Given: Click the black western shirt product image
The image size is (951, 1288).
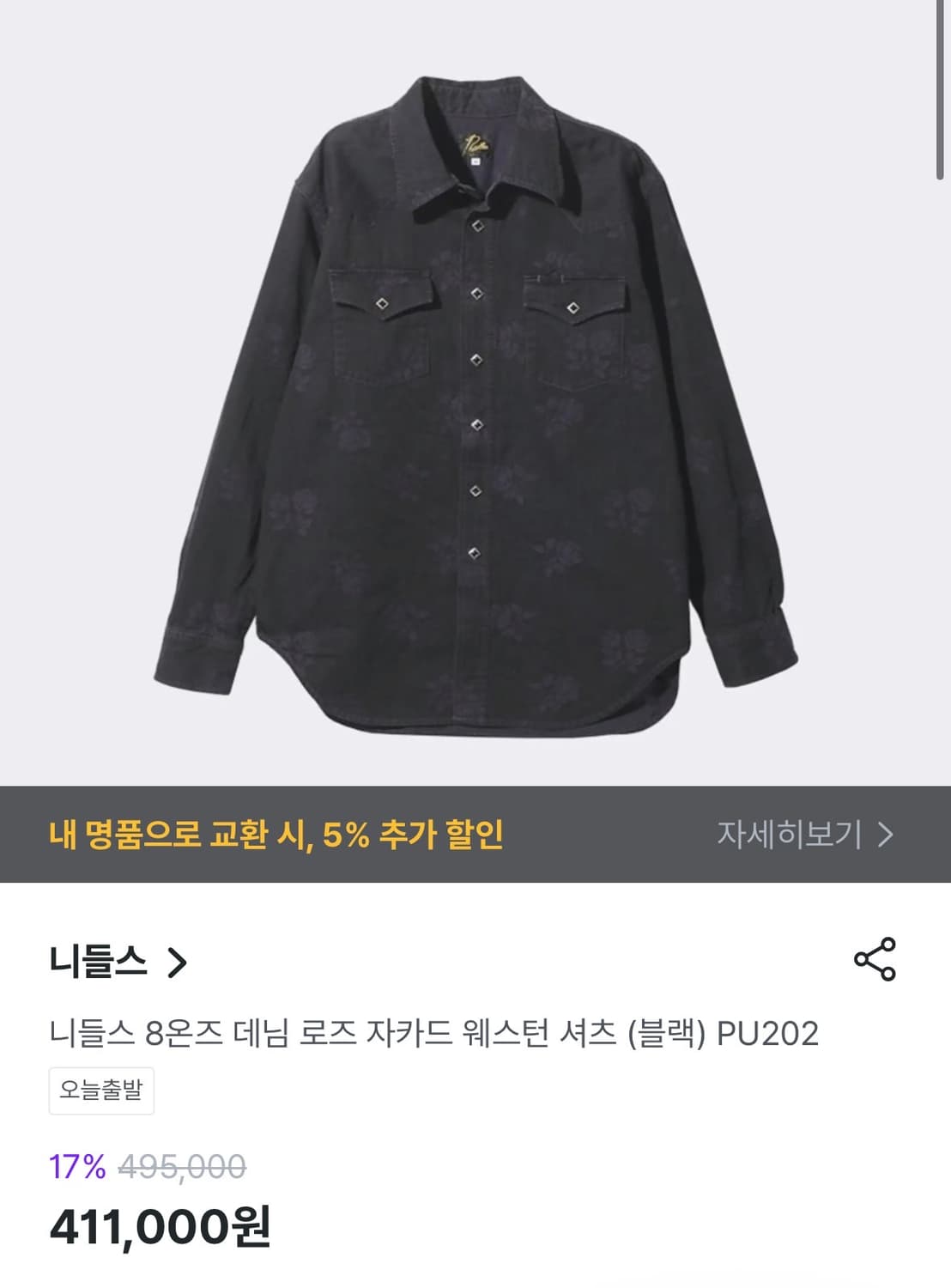Looking at the screenshot, I should (x=475, y=395).
